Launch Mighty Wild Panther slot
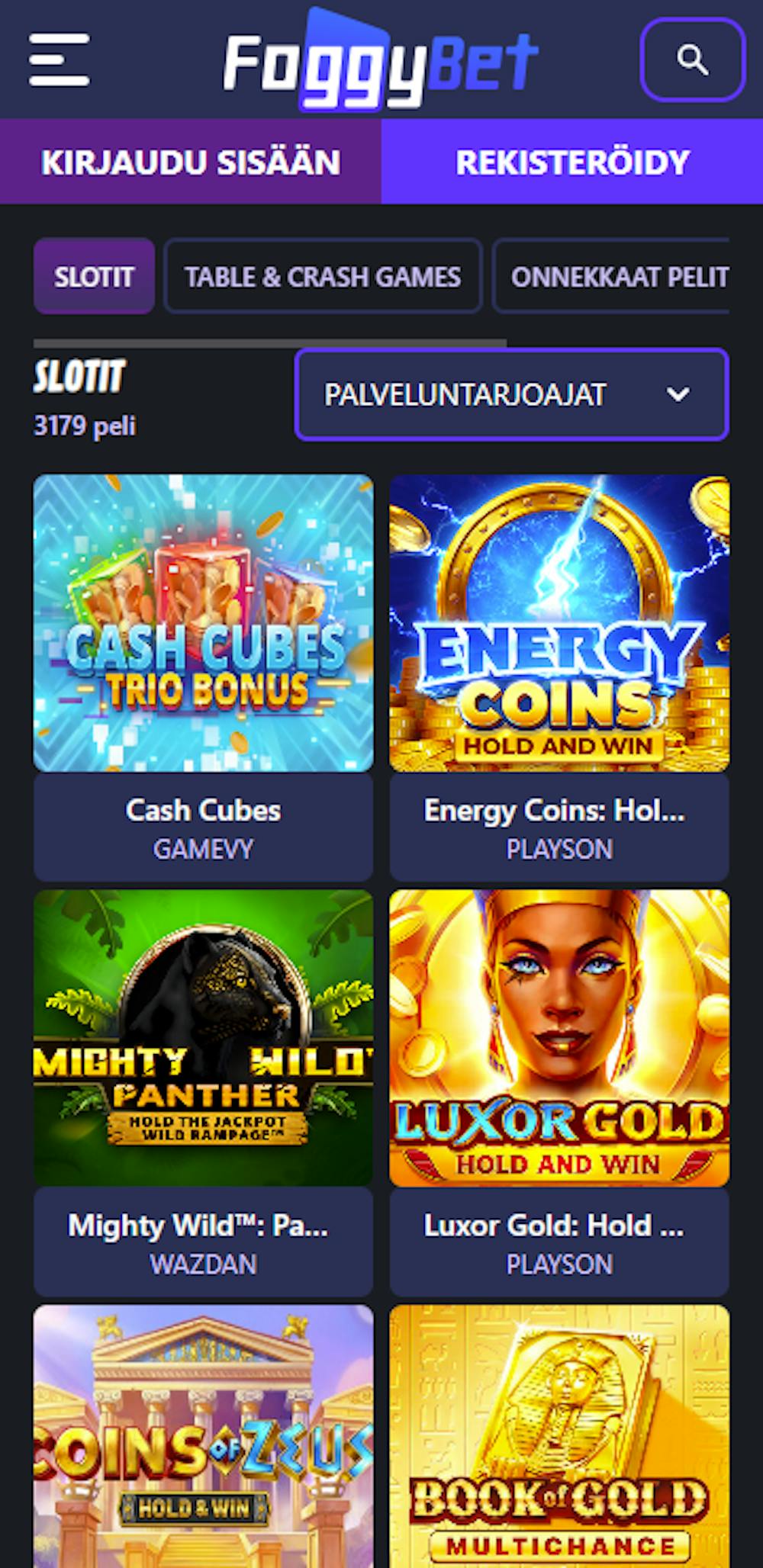This screenshot has width=763, height=1568. pyautogui.click(x=203, y=1037)
